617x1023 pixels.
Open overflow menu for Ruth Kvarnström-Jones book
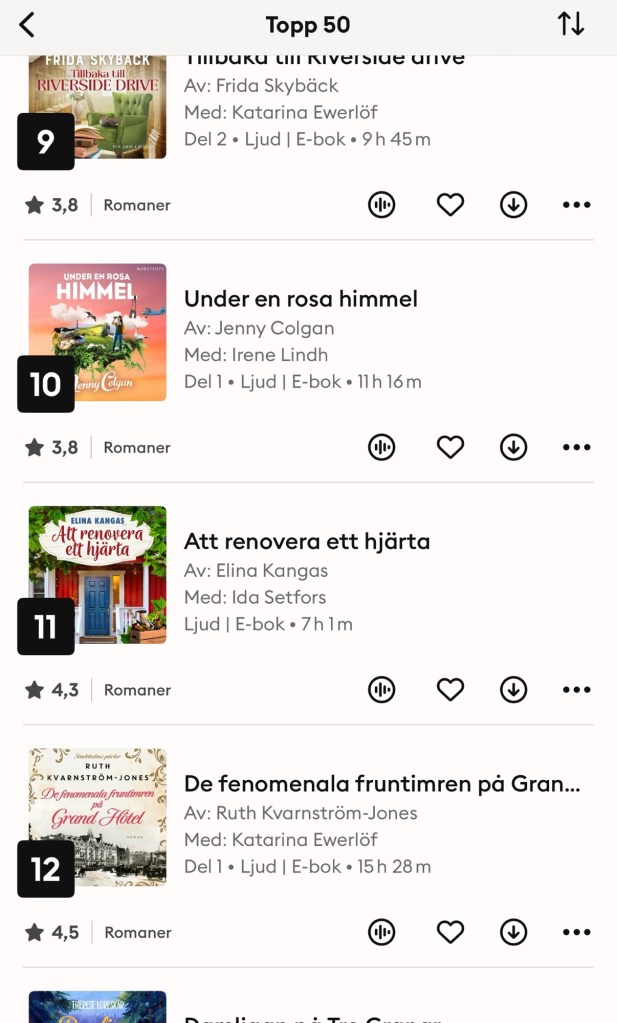coord(576,932)
